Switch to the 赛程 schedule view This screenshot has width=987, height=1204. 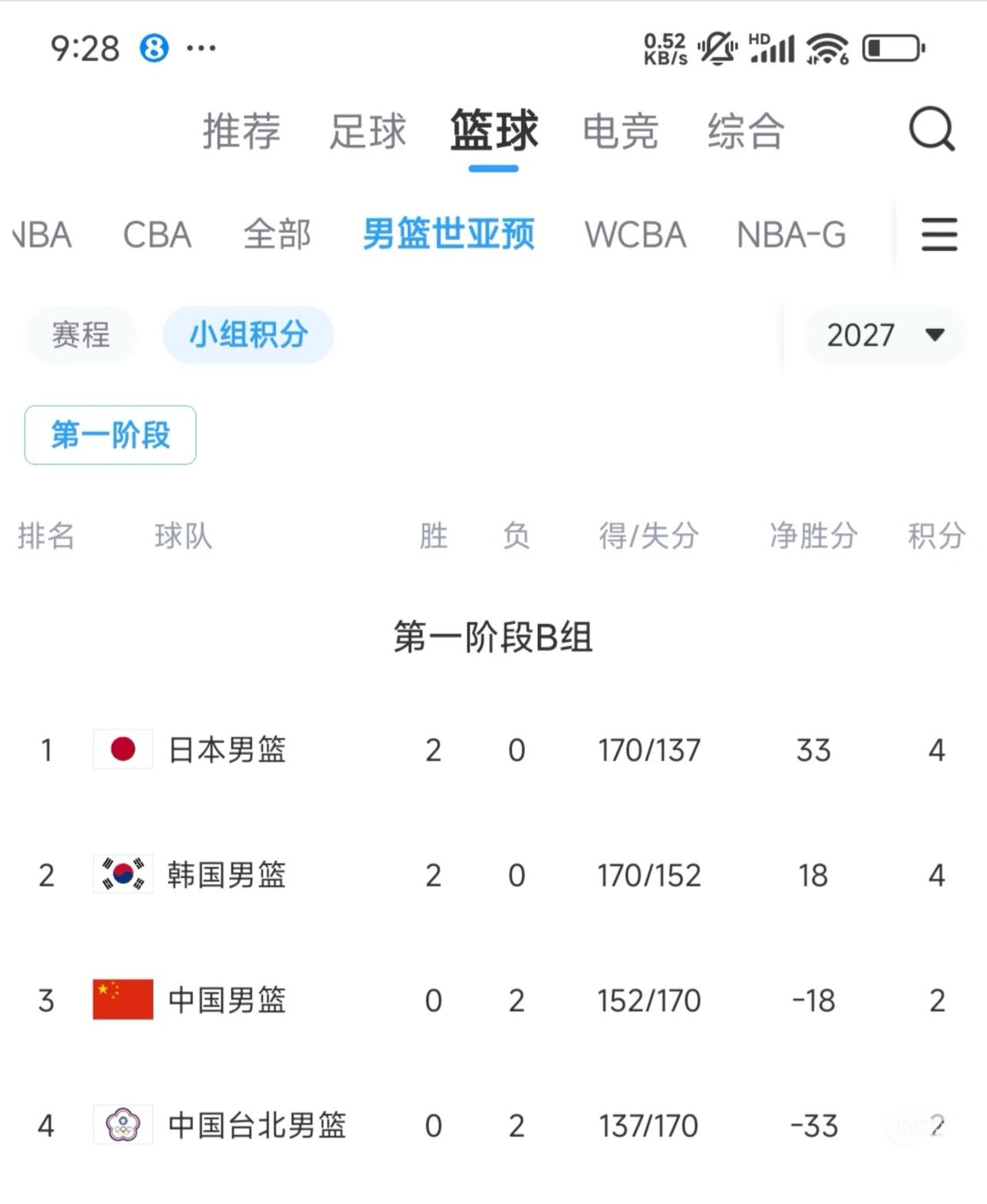coord(80,335)
